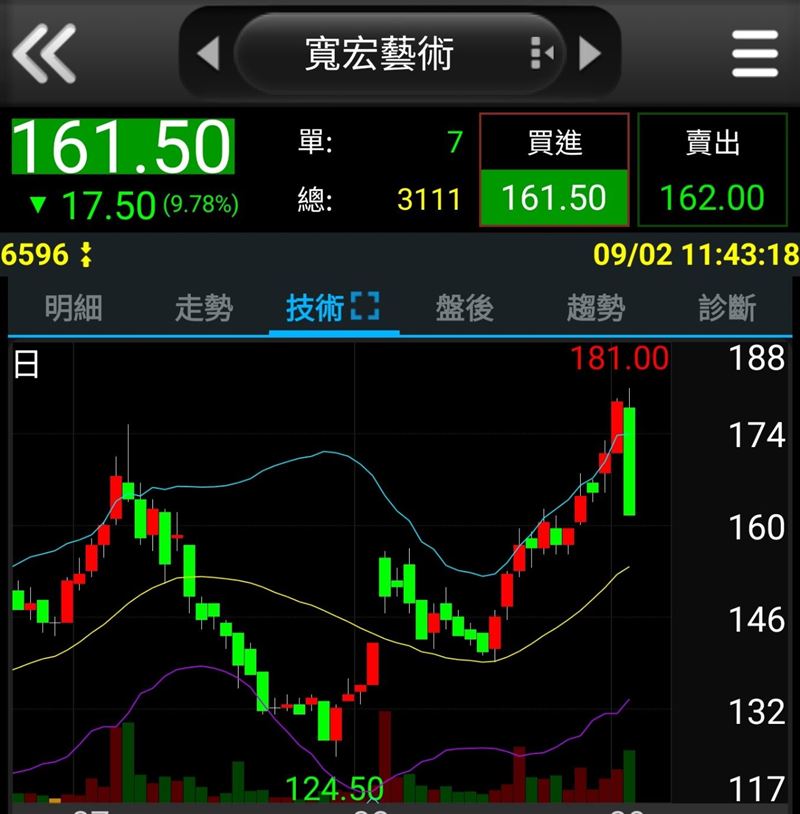Change the 日 chart period
The height and width of the screenshot is (814, 800).
click(27, 364)
